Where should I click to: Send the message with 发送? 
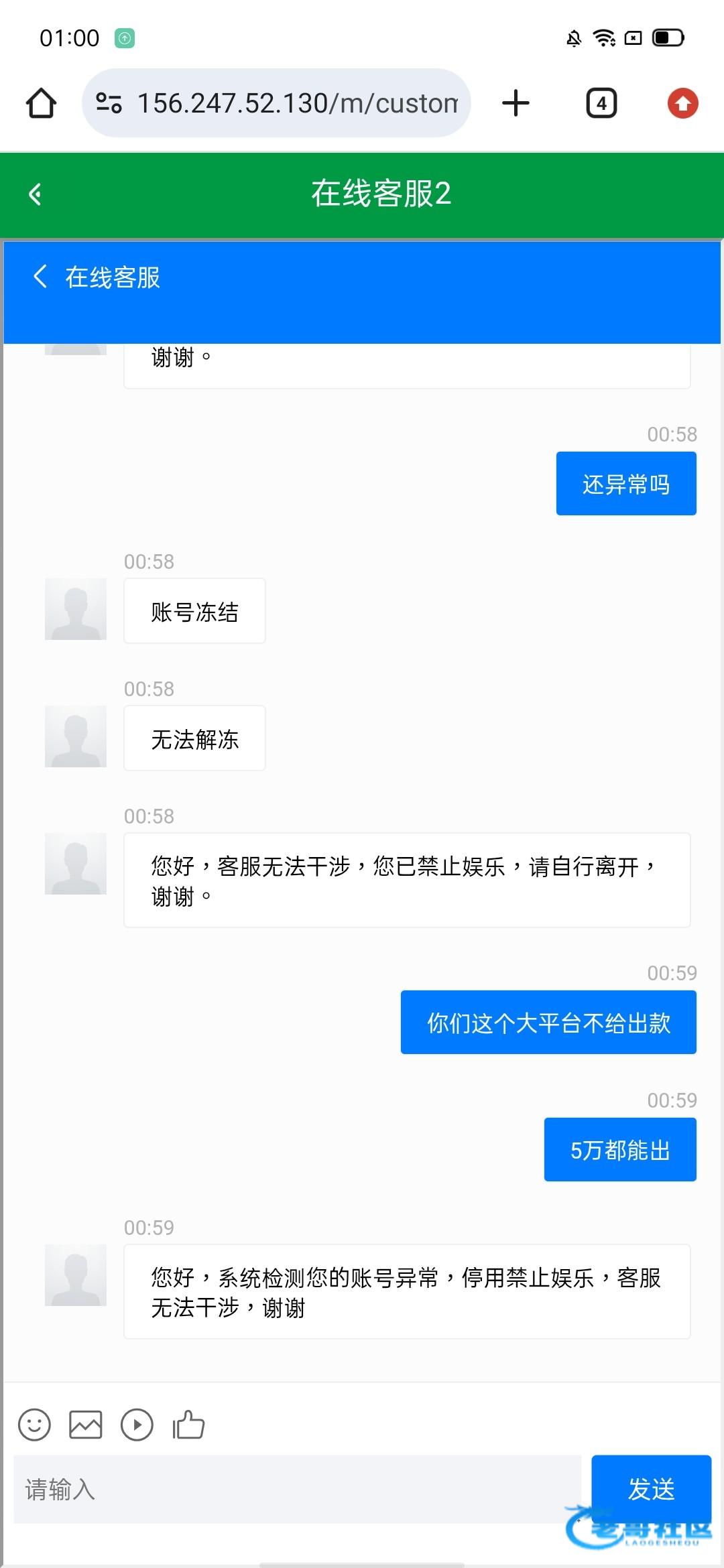click(x=650, y=1489)
